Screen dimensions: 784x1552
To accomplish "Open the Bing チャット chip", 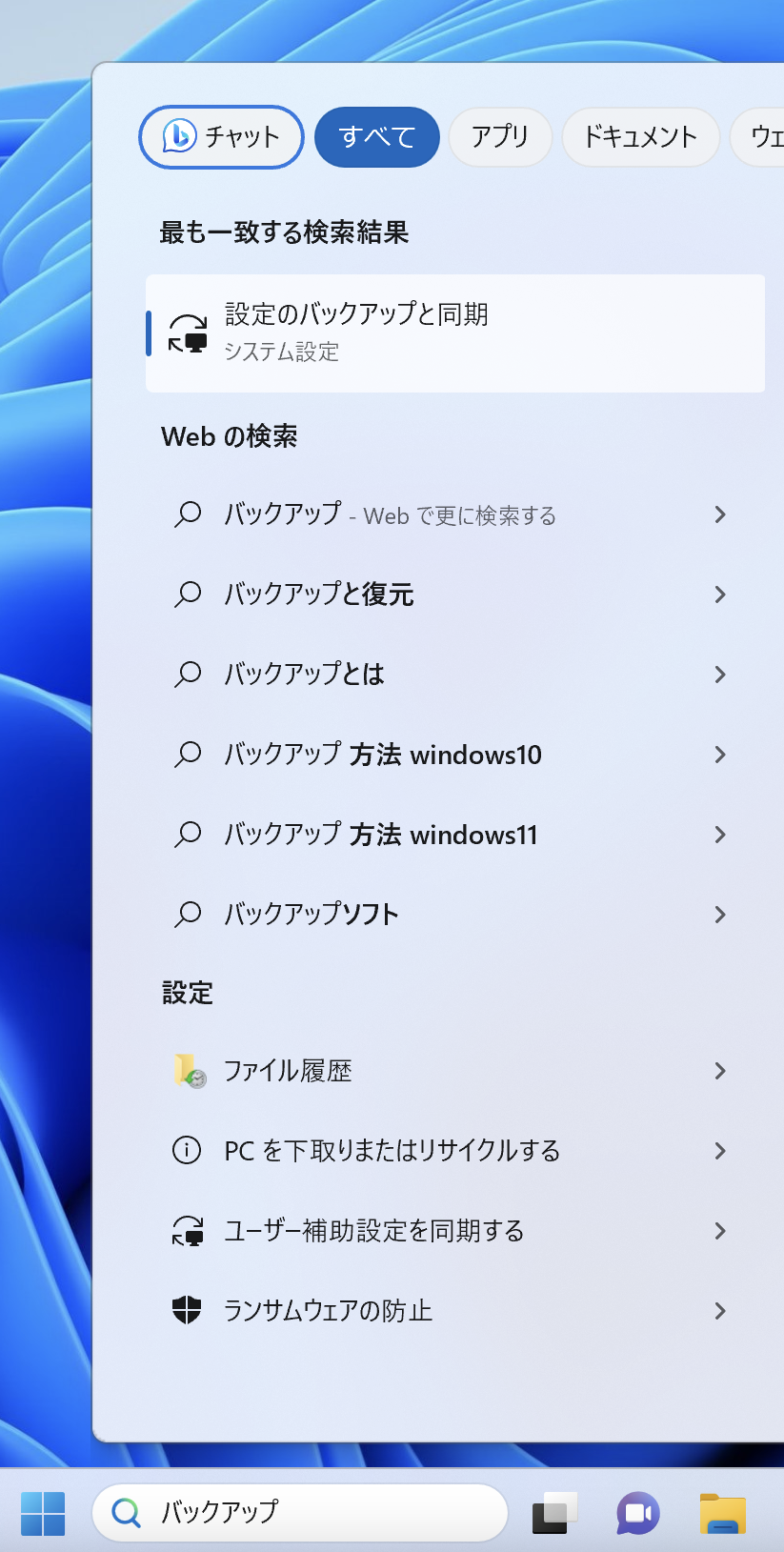I will [x=221, y=137].
